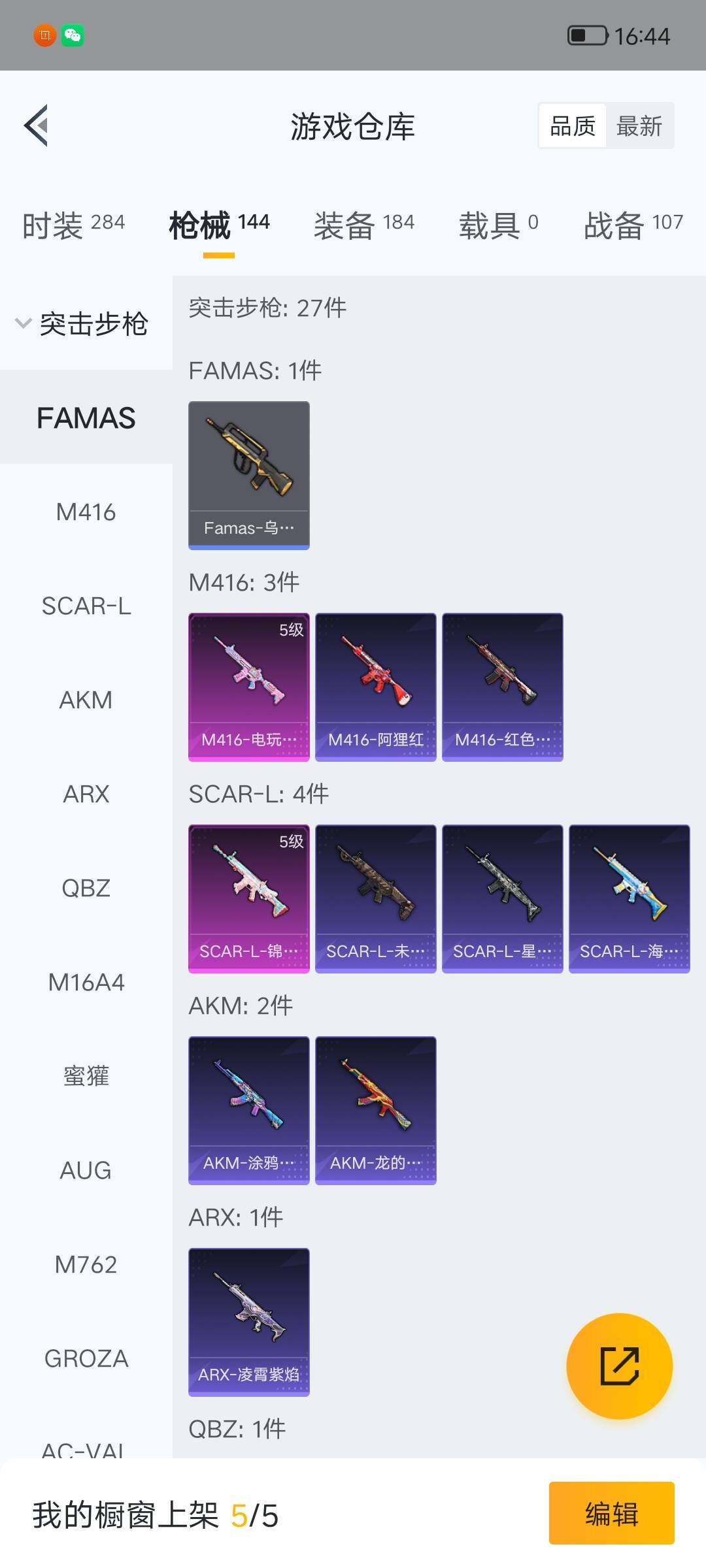The image size is (706, 1568).
Task: Tap the 编辑 button
Action: pyautogui.click(x=611, y=1513)
